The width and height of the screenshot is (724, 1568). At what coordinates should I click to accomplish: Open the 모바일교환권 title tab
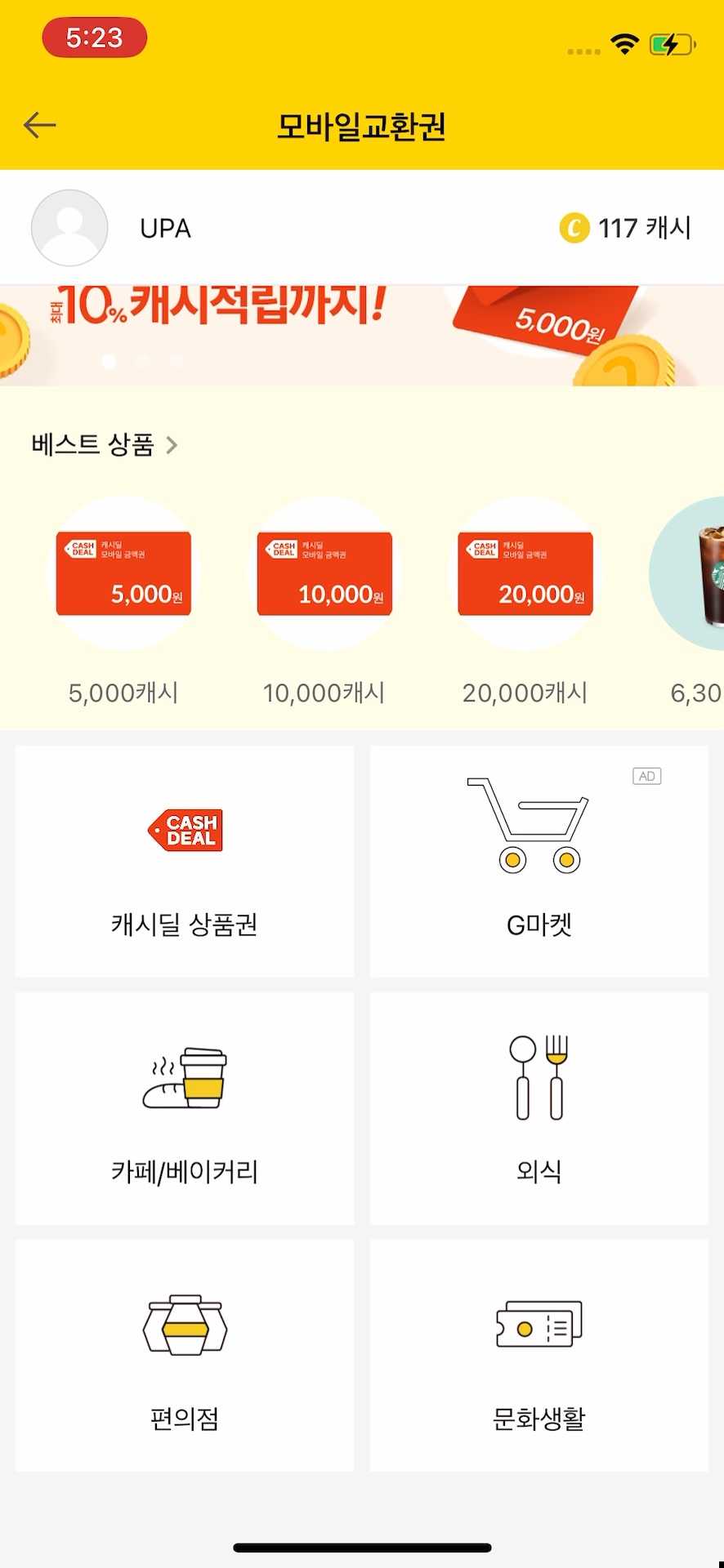click(361, 124)
